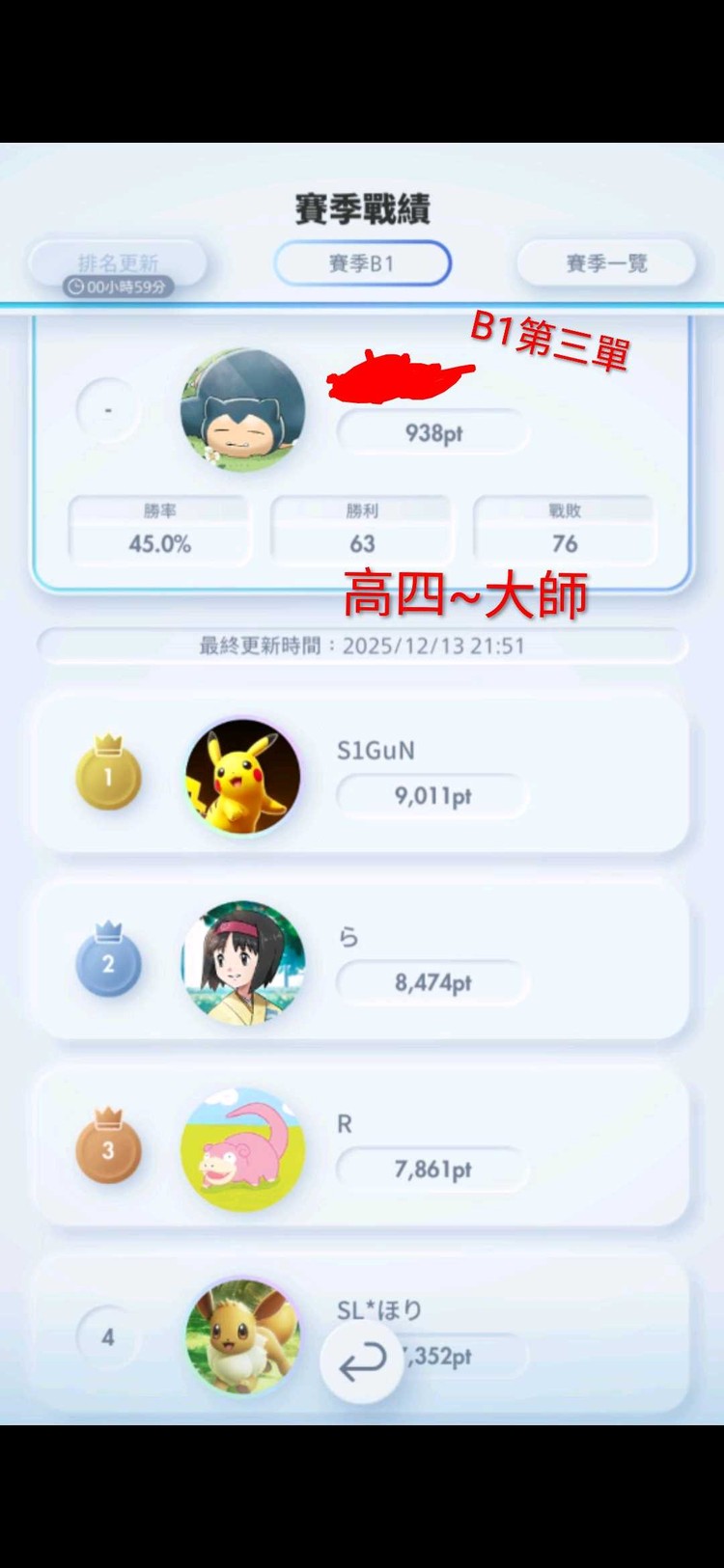Tap SL*ほり's Eevee avatar
Viewport: 724px width, 1568px height.
[241, 1336]
